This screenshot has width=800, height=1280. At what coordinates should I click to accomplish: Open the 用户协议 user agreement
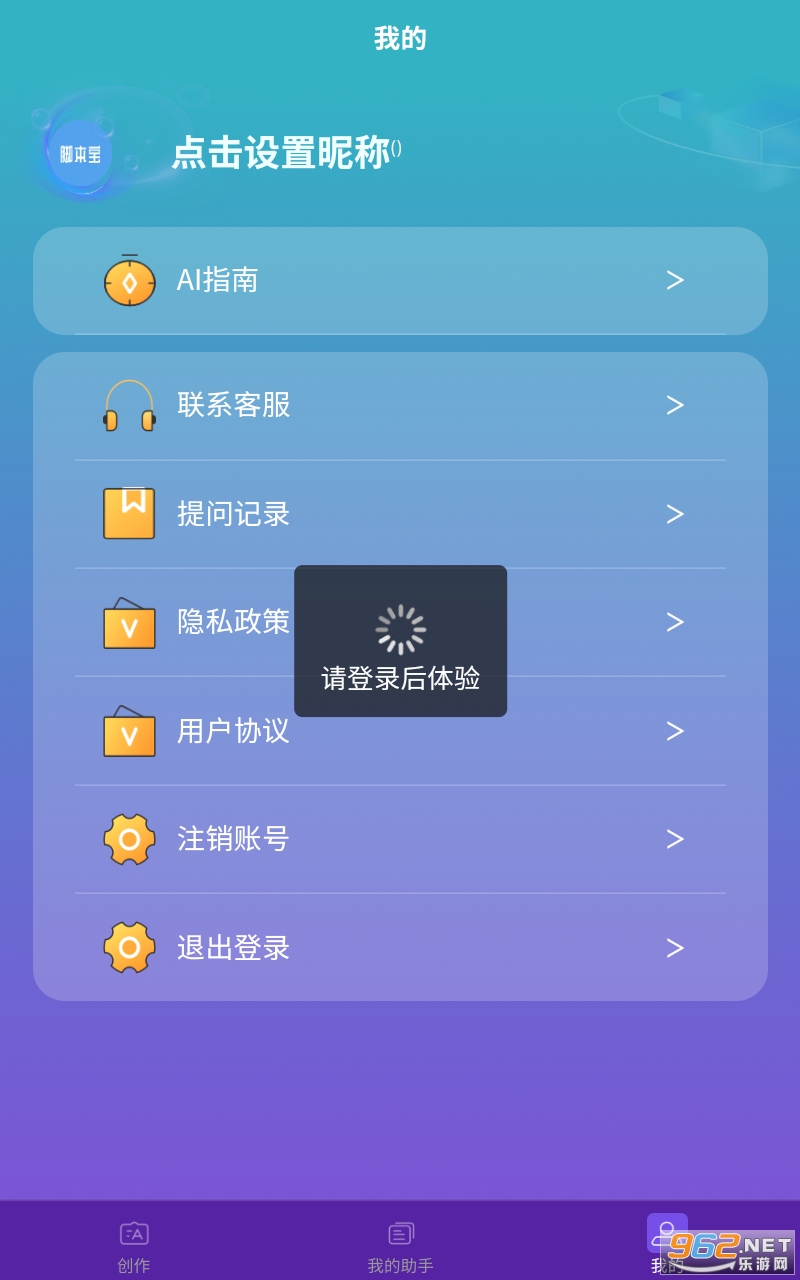click(x=400, y=731)
